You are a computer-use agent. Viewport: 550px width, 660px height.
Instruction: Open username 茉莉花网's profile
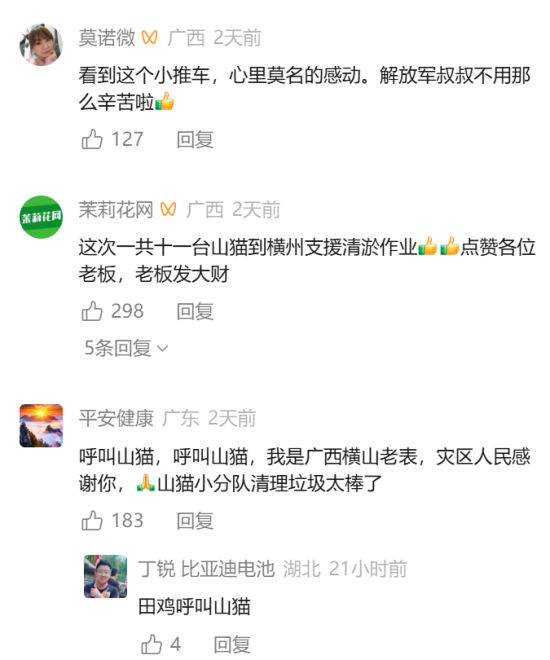tap(116, 210)
